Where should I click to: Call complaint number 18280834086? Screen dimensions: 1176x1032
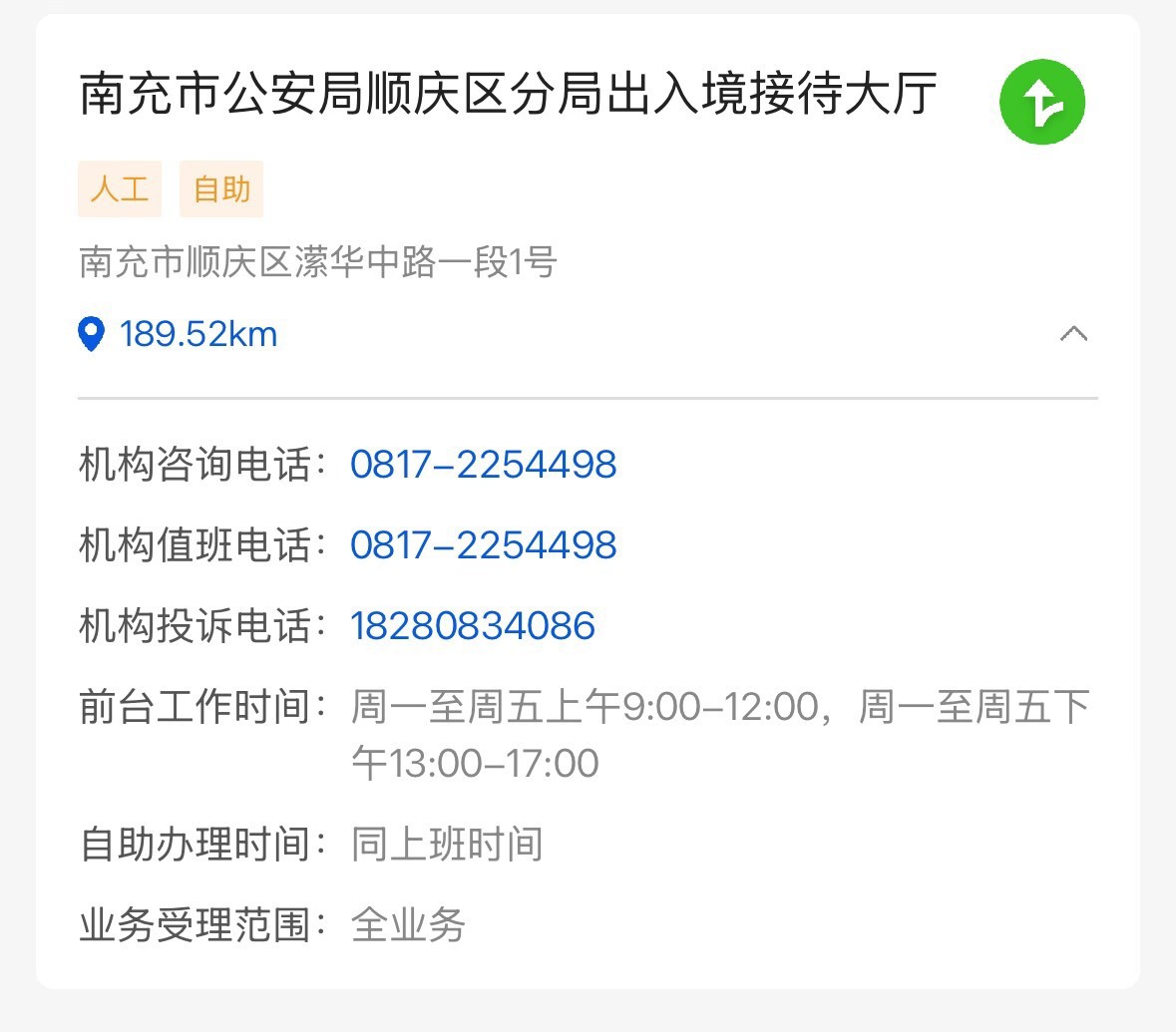473,626
